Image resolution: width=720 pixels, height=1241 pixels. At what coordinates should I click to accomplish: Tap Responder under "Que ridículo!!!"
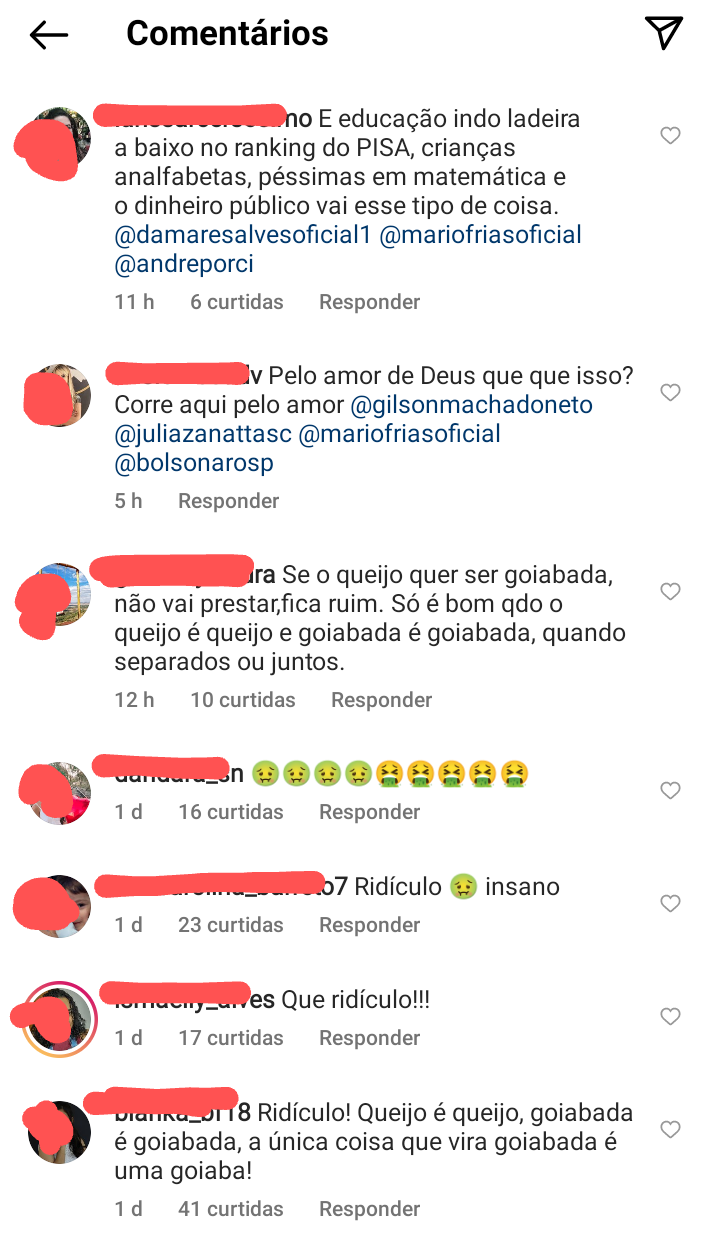click(369, 1038)
